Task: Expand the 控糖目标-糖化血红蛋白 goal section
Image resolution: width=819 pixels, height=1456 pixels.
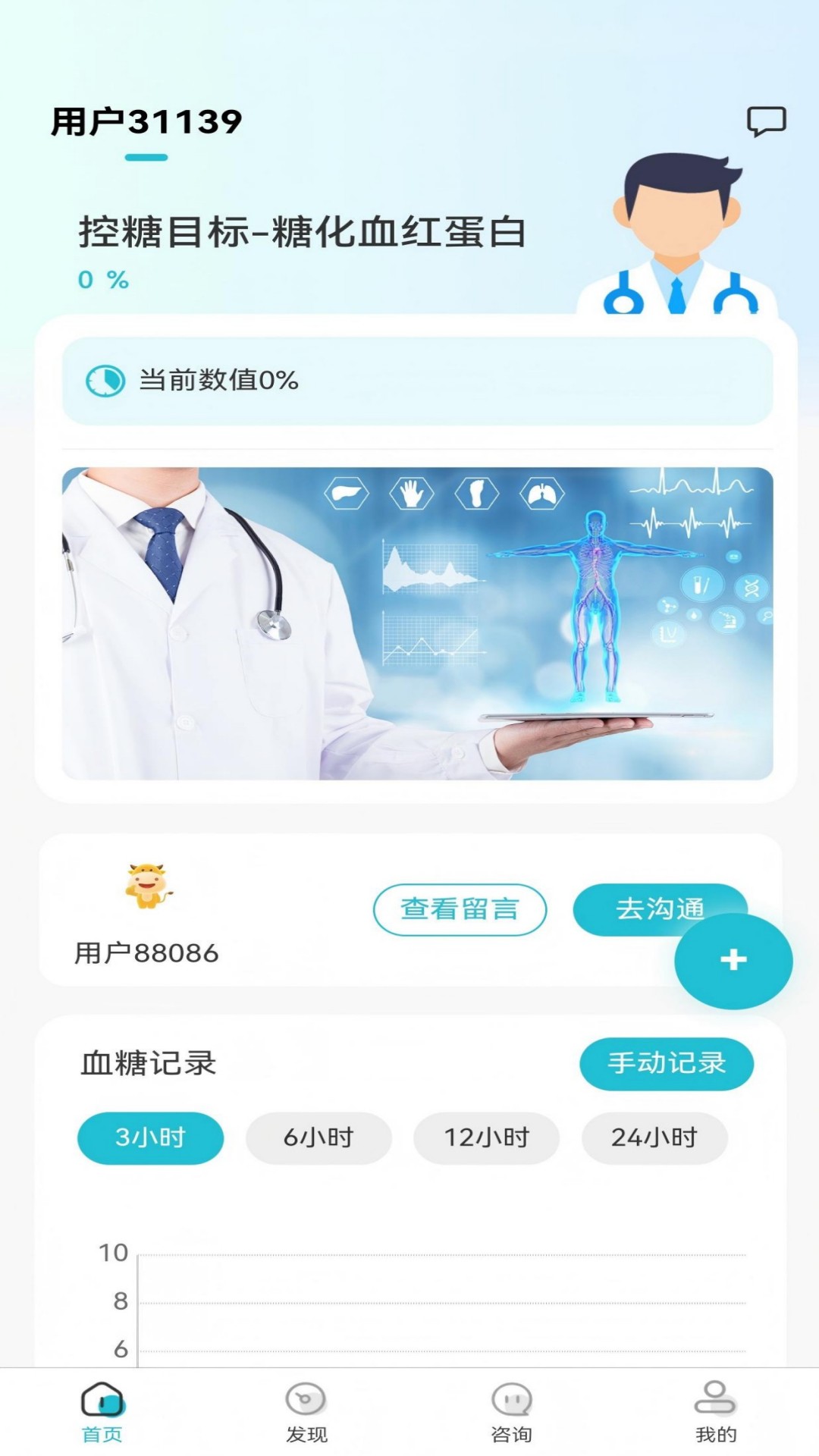Action: click(302, 232)
